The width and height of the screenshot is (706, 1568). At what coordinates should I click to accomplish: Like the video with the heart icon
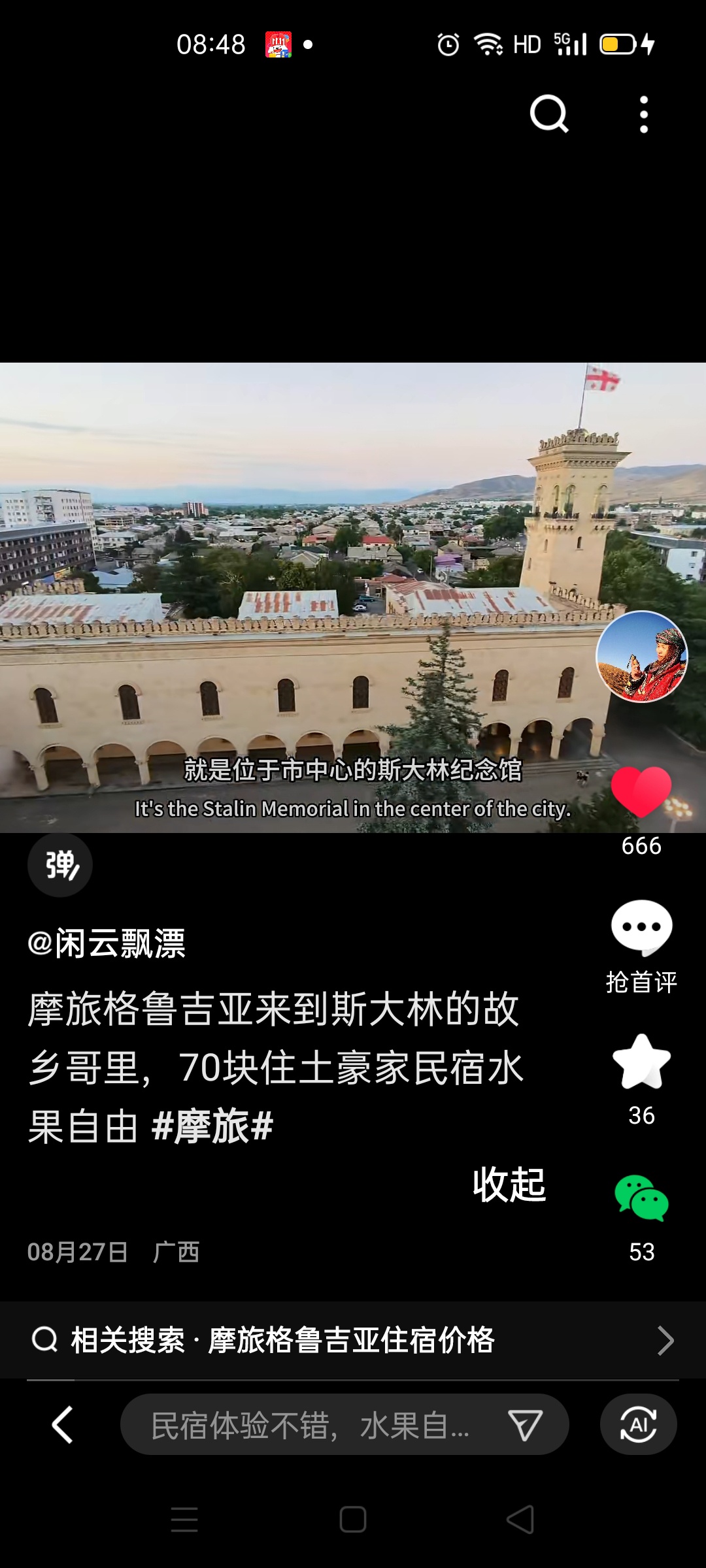[641, 791]
